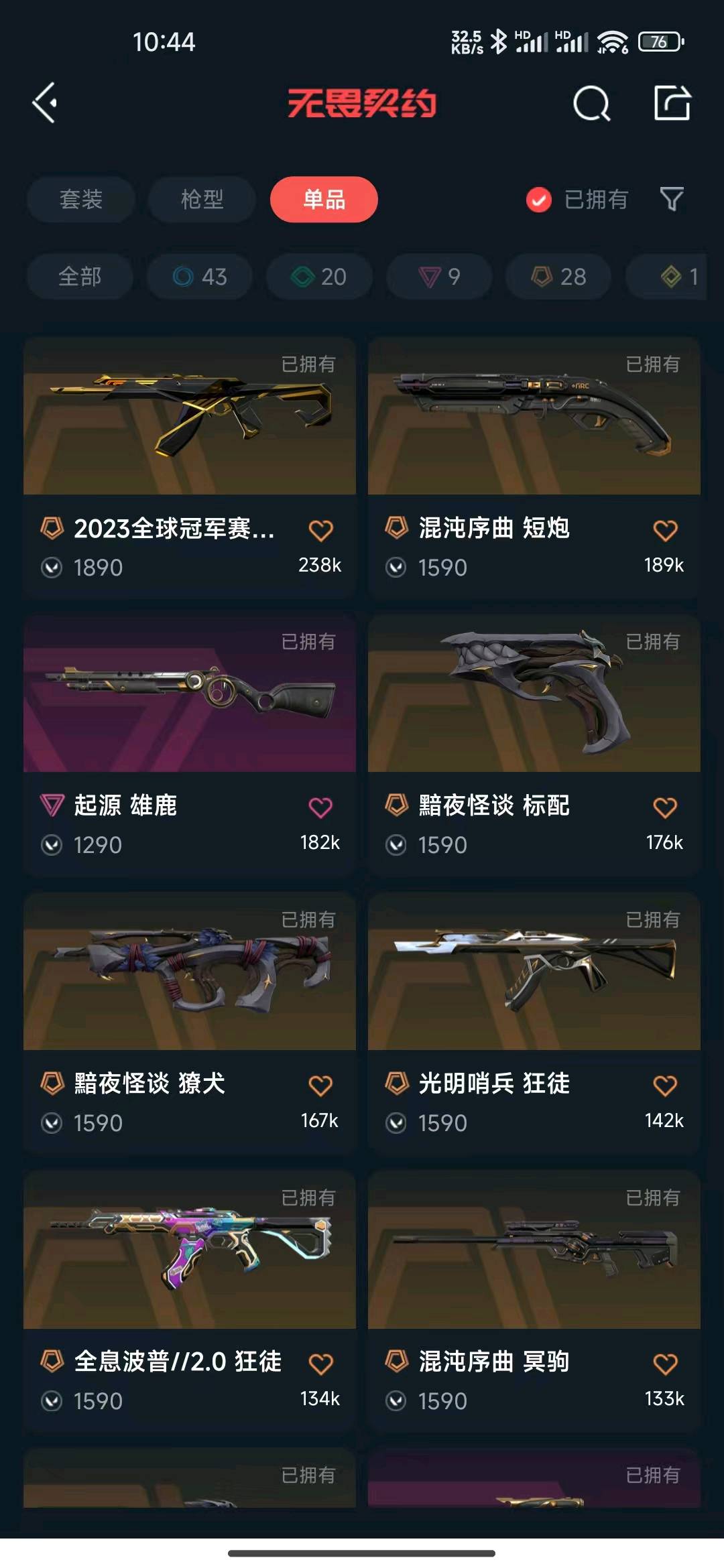Screen dimensions: 724x1568
Task: Select the 全部 rarity chip
Action: (x=80, y=276)
